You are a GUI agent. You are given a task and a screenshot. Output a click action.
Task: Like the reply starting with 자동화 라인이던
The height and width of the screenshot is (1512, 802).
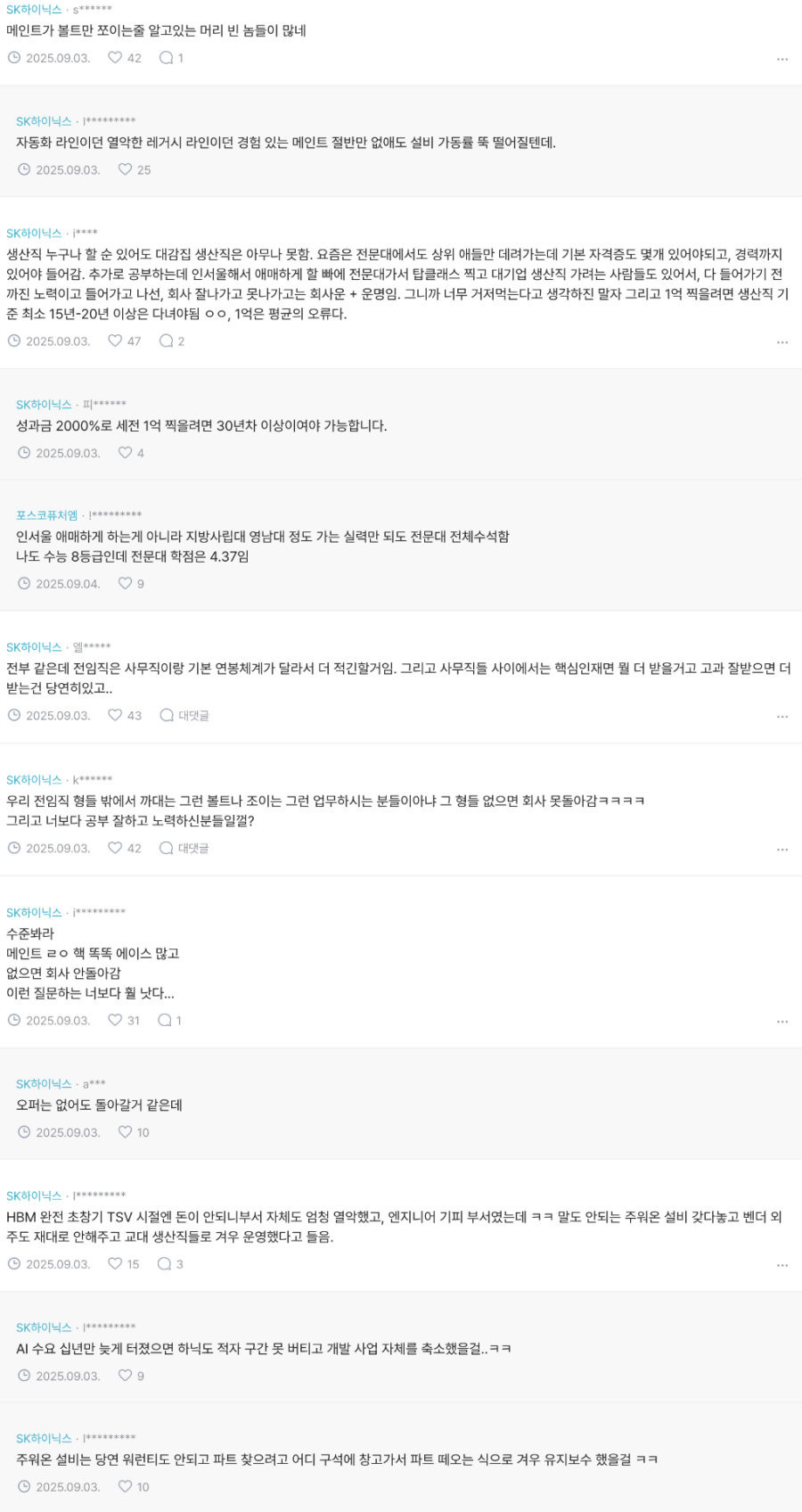pos(126,169)
